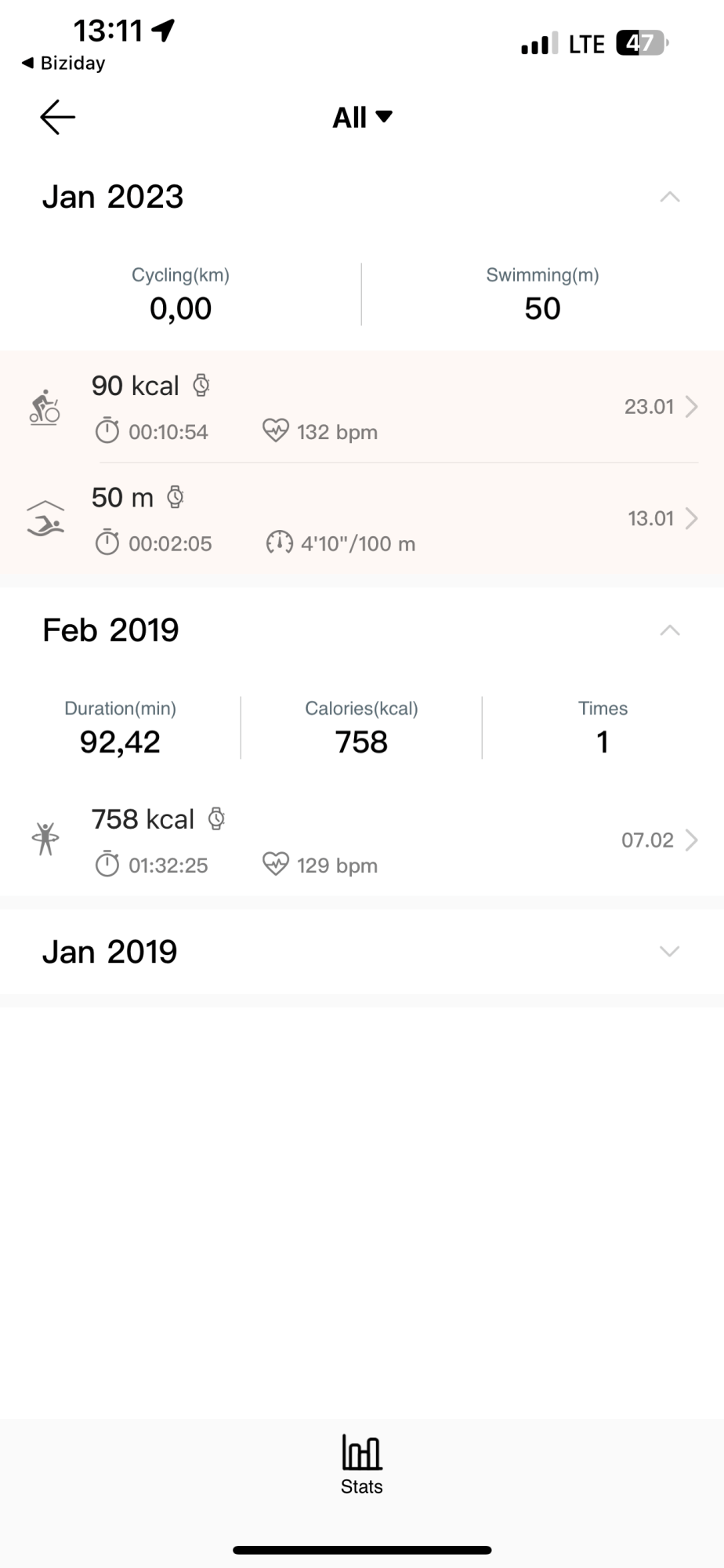Open the Stats view
The width and height of the screenshot is (724, 1568).
(x=362, y=1464)
